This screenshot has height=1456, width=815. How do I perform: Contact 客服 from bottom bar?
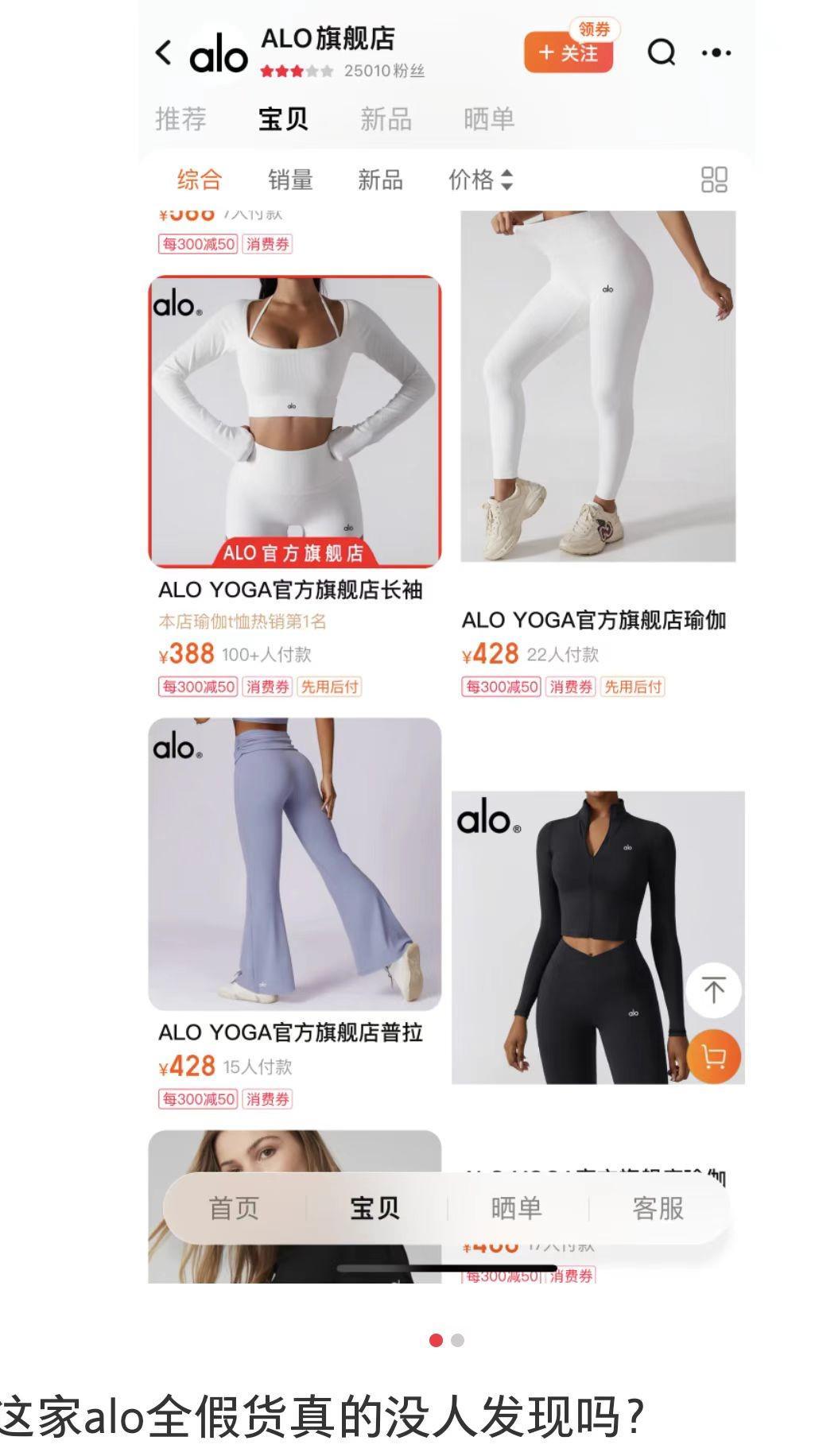coord(658,1208)
